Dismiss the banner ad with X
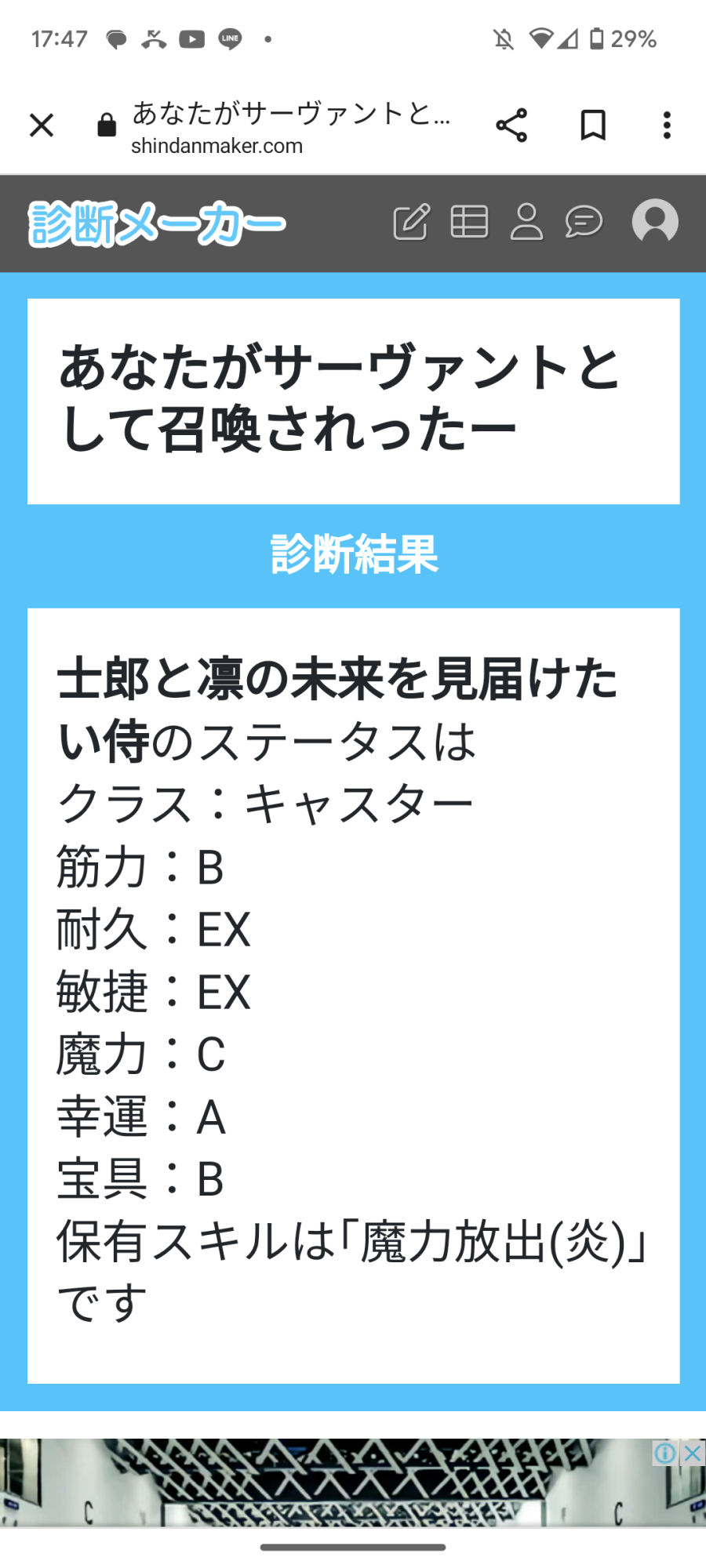Viewport: 706px width, 1568px height. pyautogui.click(x=692, y=1454)
